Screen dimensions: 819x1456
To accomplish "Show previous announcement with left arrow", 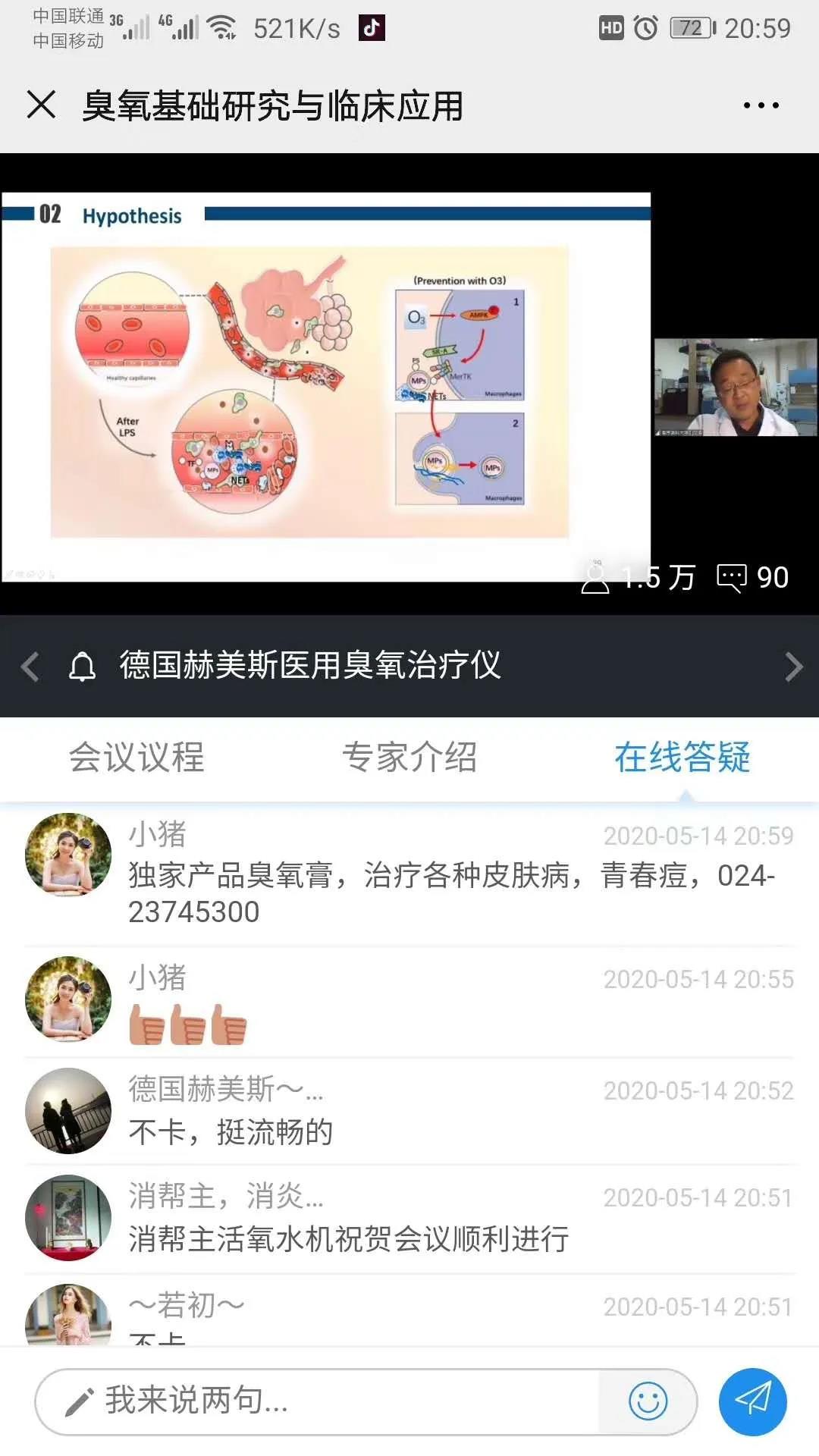I will point(30,667).
